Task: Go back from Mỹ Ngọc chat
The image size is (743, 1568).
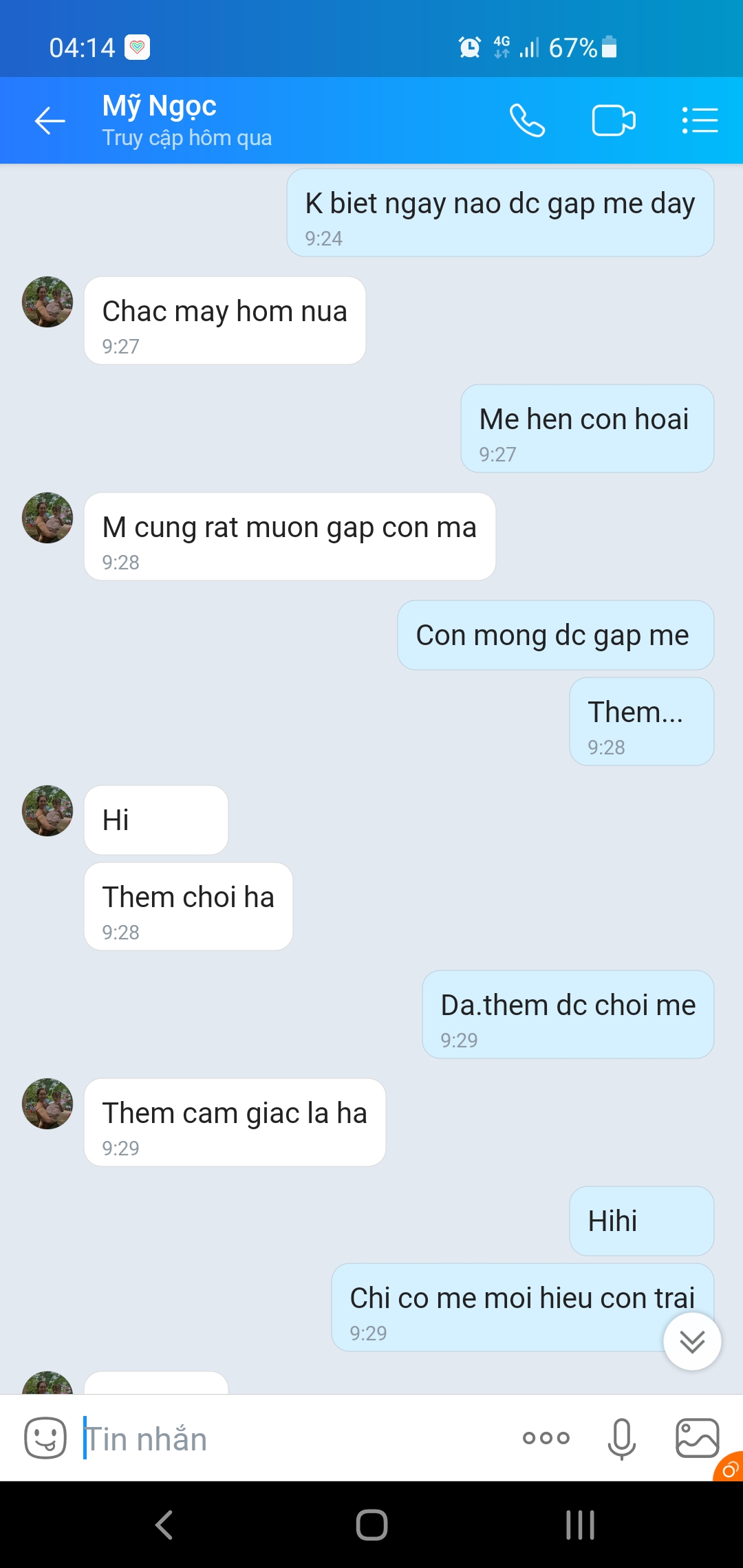Action: pos(50,121)
